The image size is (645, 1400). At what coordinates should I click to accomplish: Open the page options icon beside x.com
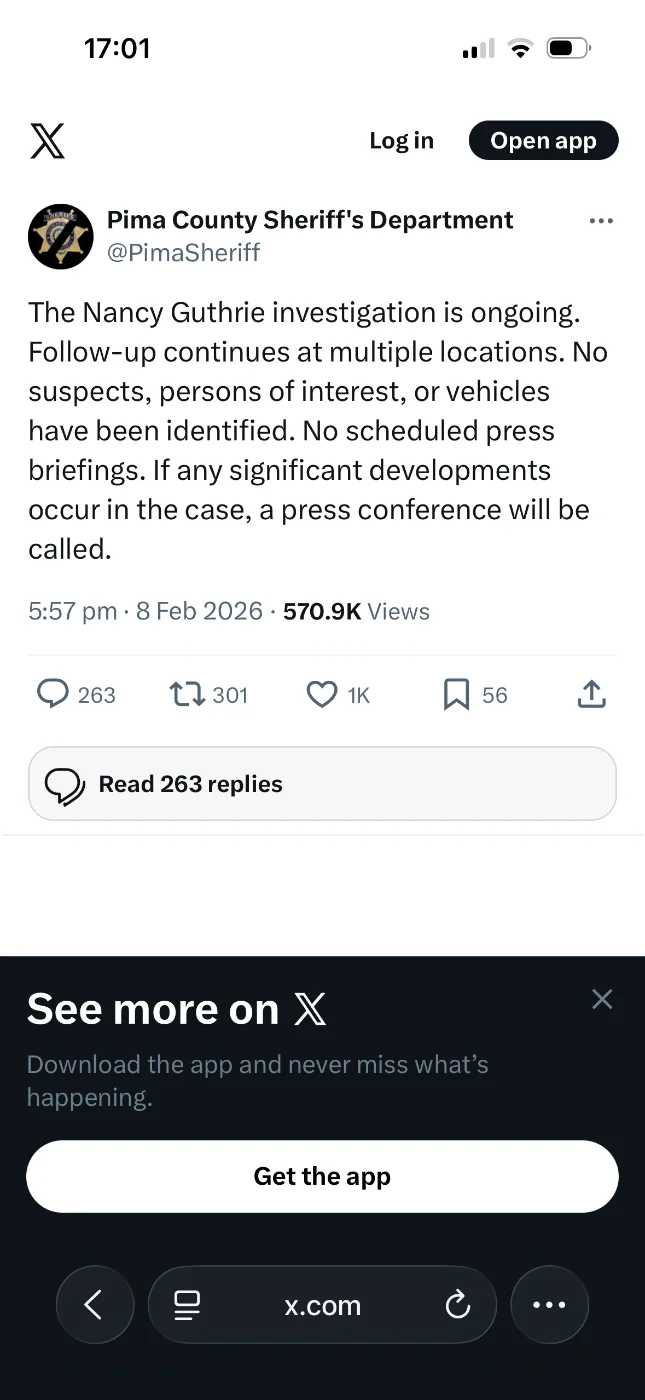pos(187,1304)
